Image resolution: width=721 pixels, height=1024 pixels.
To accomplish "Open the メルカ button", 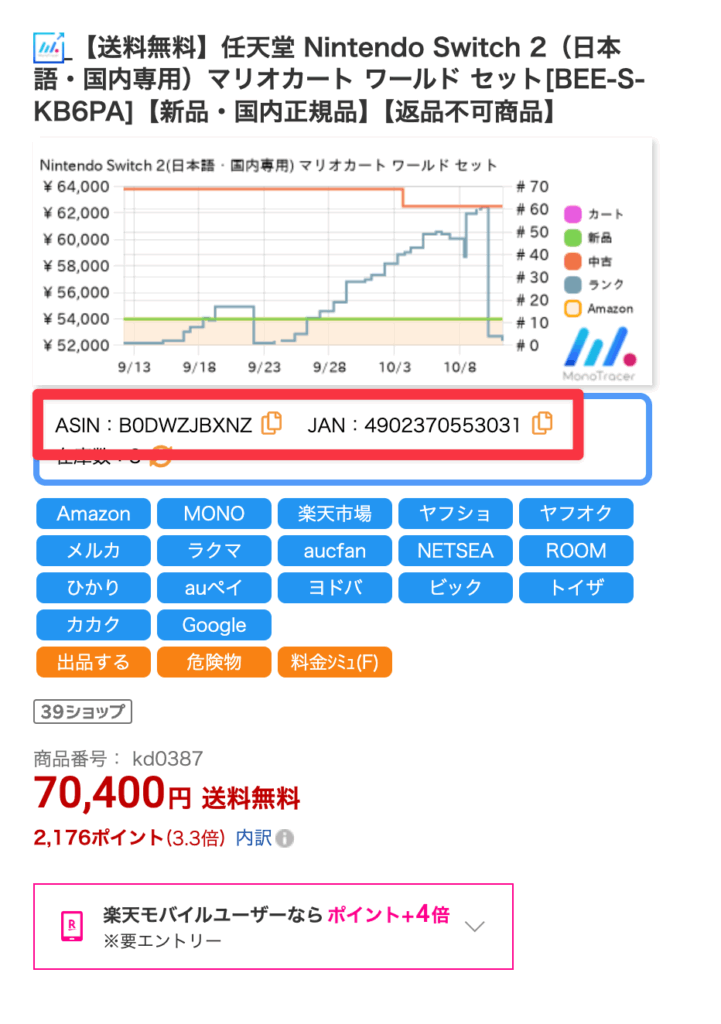I will pyautogui.click(x=94, y=551).
